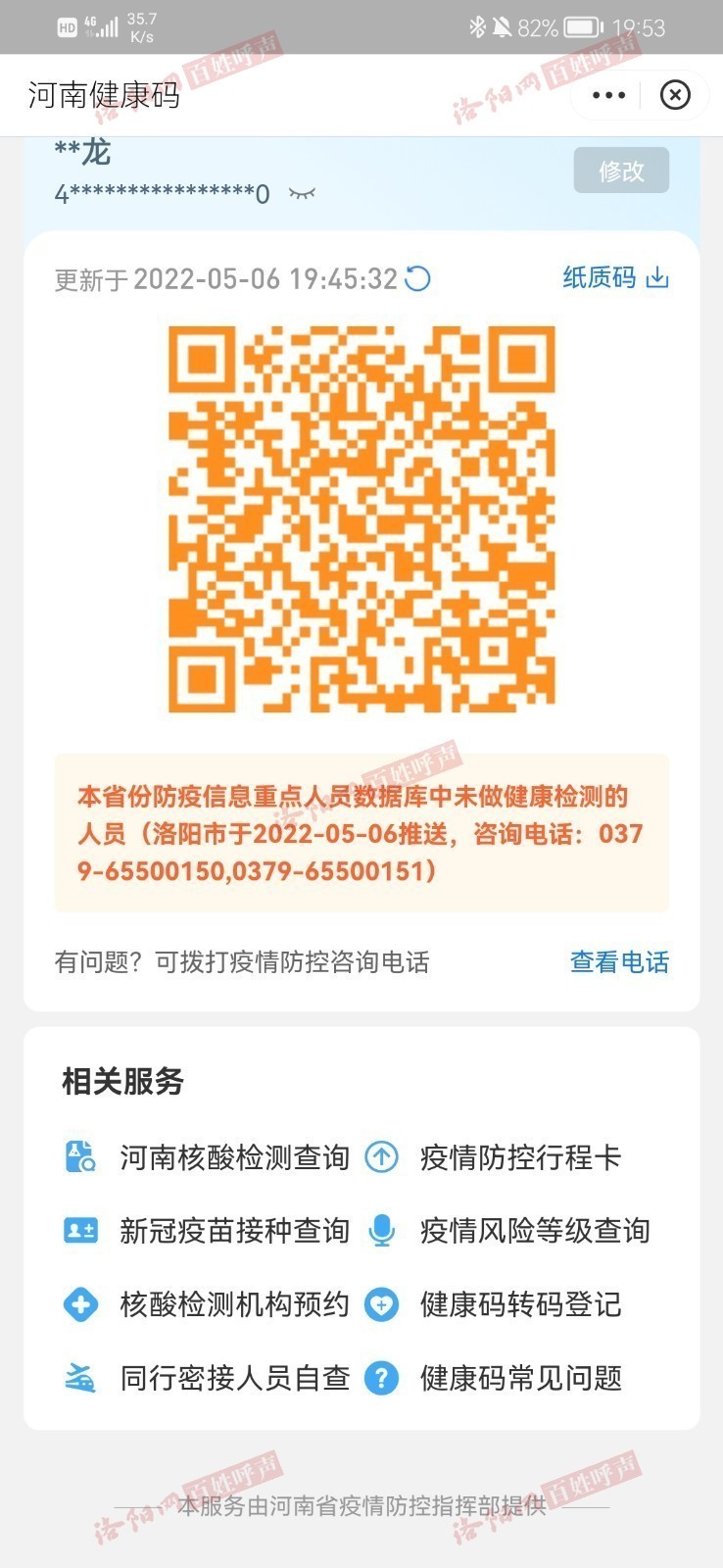Download the 纸质码 paper code
Screen dimensions: 723x1568
[616, 277]
